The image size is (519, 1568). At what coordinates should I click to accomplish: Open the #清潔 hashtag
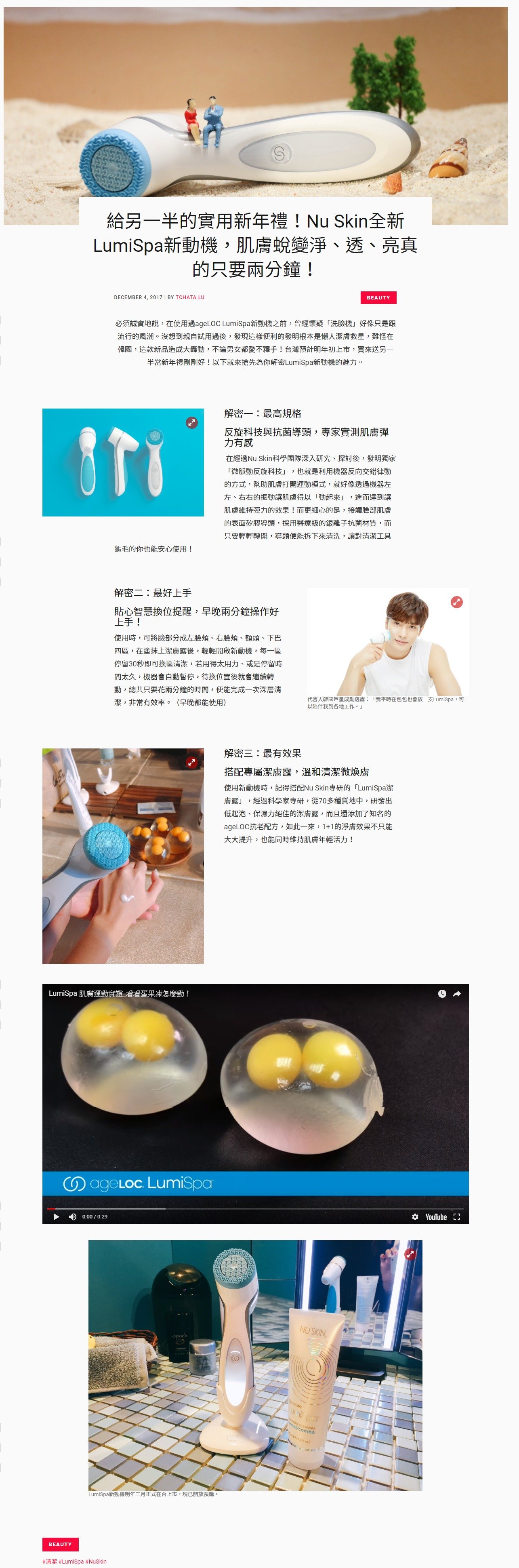point(49,1561)
